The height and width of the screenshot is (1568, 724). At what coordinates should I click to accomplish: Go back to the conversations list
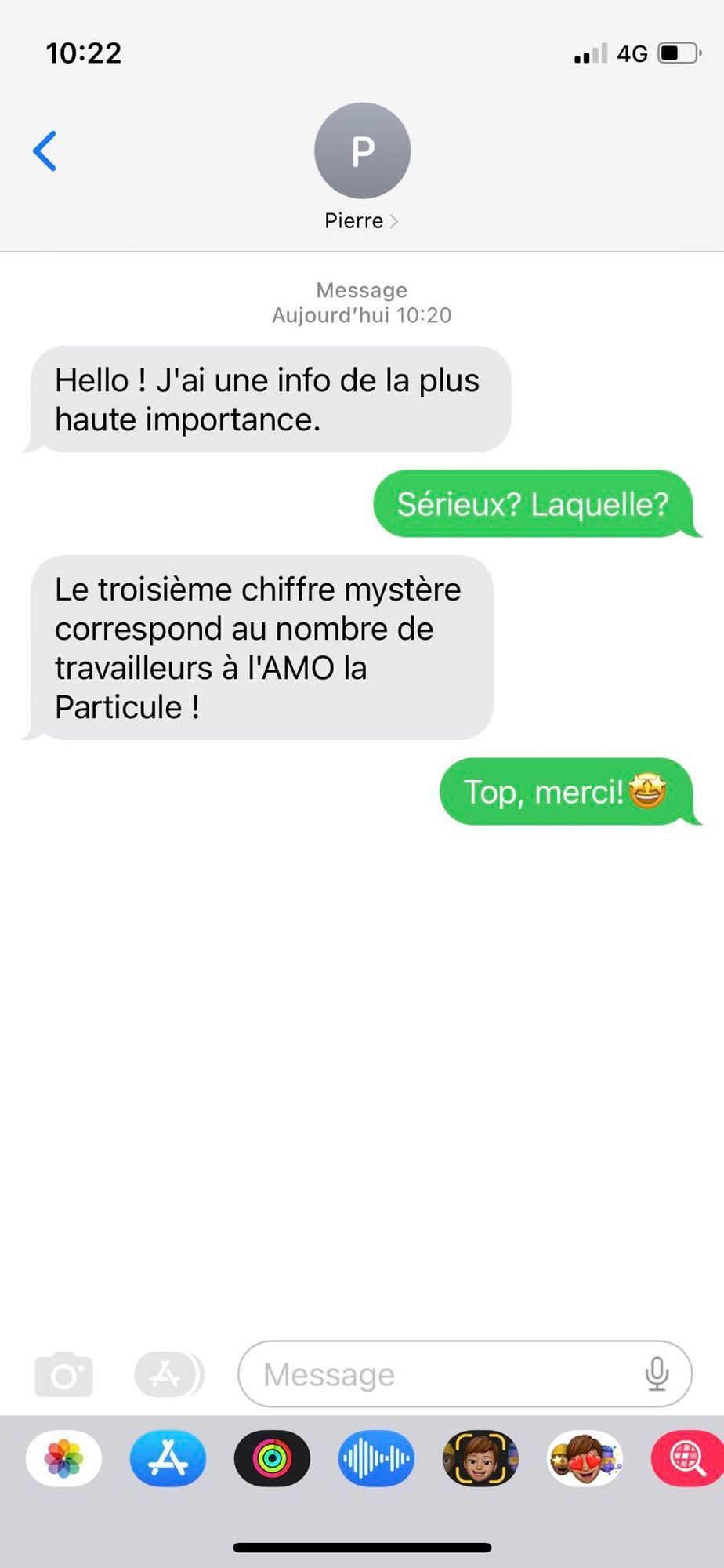pos(45,151)
